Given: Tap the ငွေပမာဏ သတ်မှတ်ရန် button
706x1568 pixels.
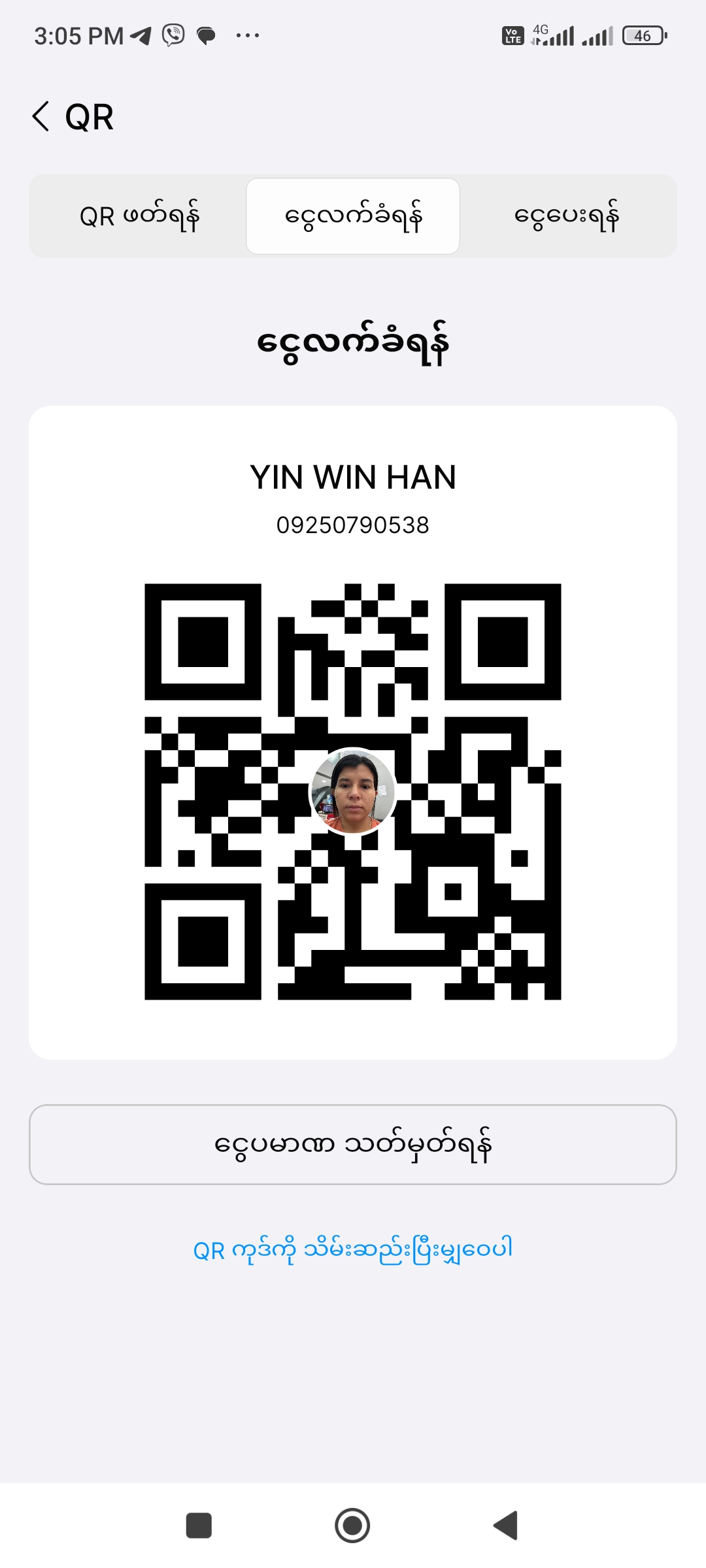Looking at the screenshot, I should point(353,1145).
